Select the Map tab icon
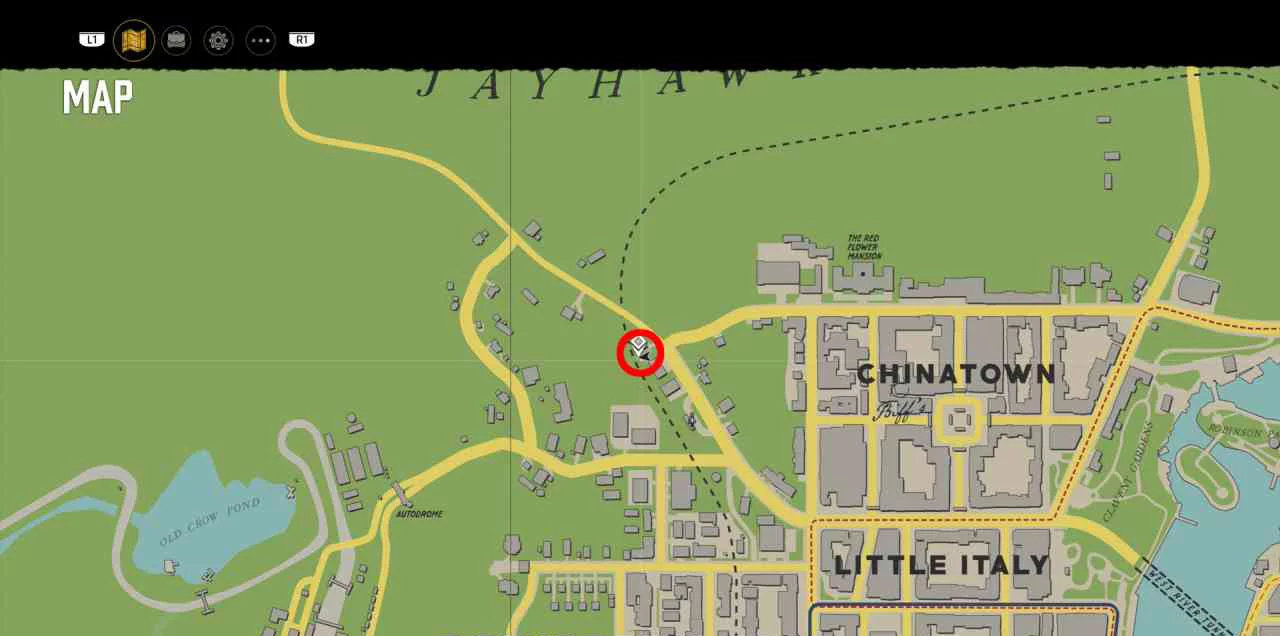The width and height of the screenshot is (1280, 636). 134,41
